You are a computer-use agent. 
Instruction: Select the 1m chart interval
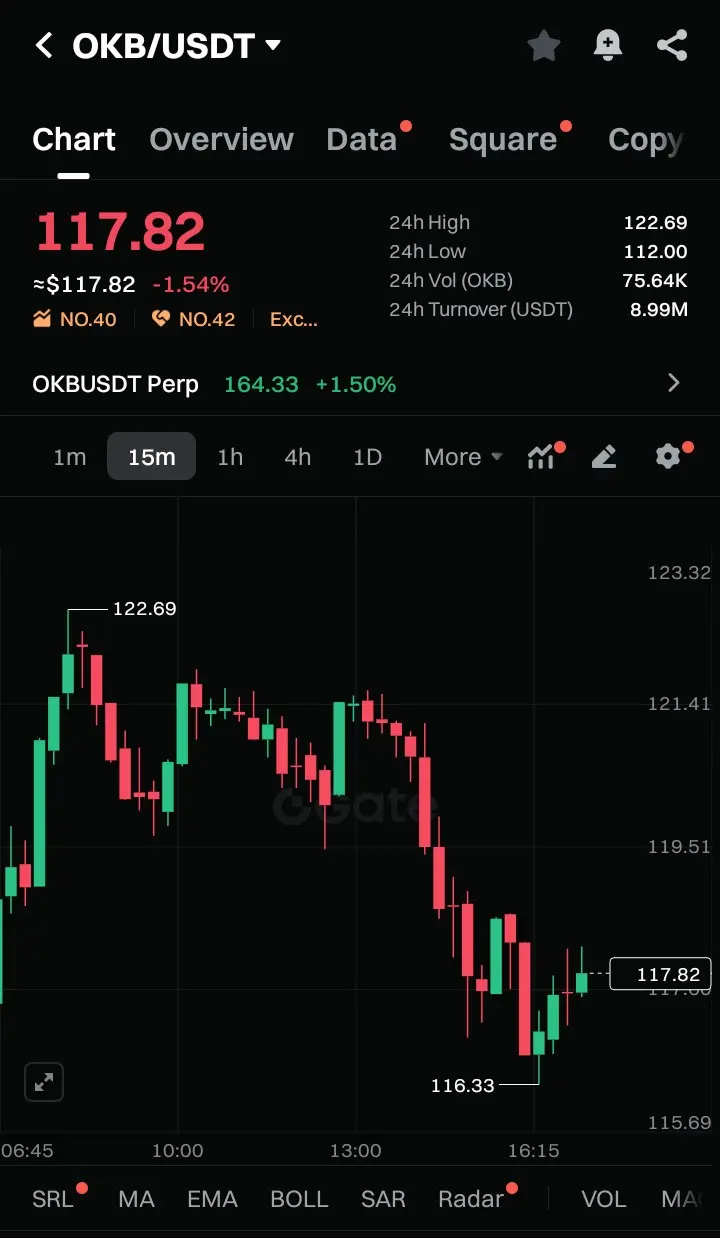[x=69, y=457]
